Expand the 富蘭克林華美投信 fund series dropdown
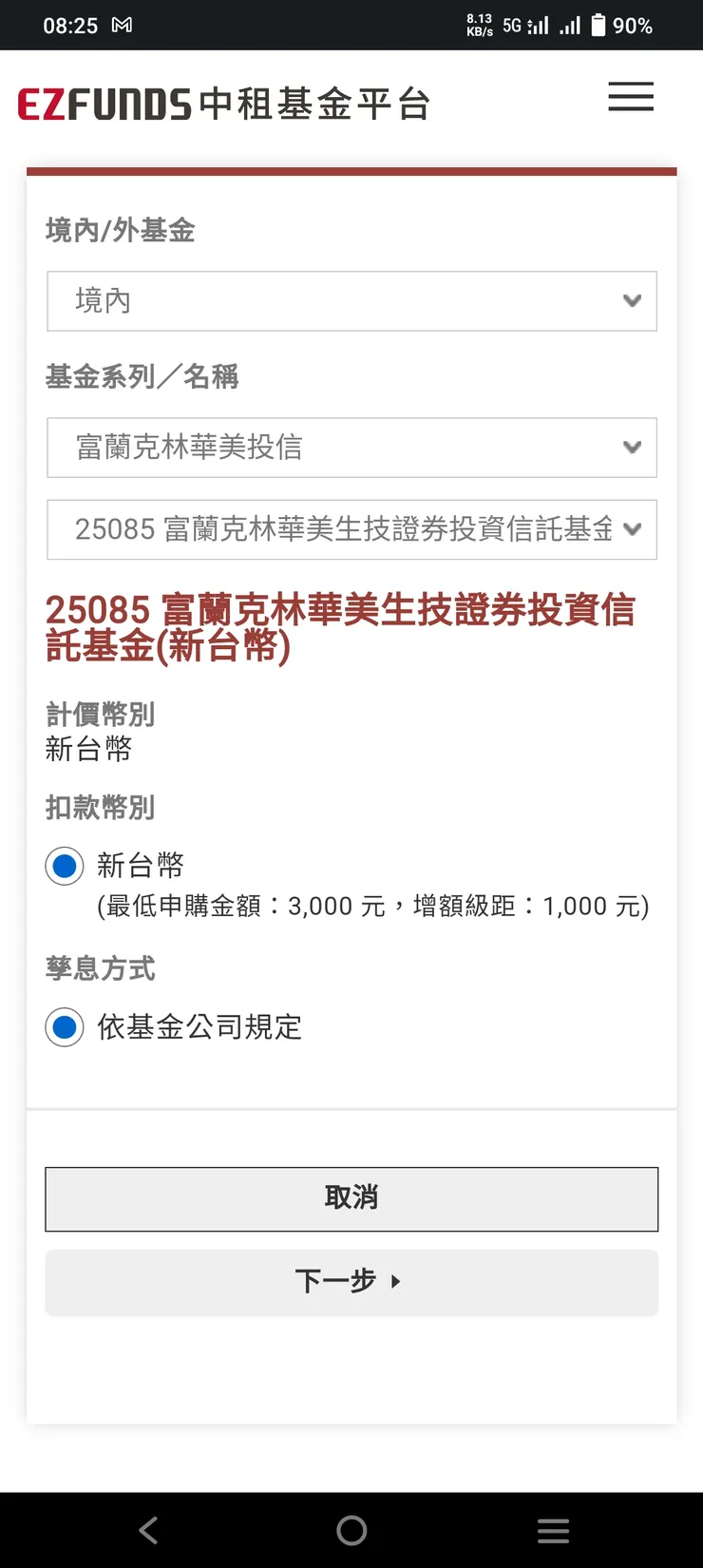Image resolution: width=703 pixels, height=1568 pixels. click(351, 448)
